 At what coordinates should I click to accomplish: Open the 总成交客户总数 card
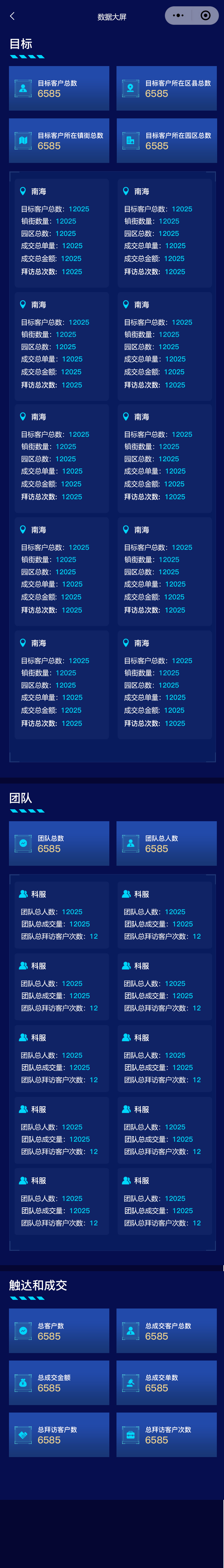pyautogui.click(x=166, y=1331)
